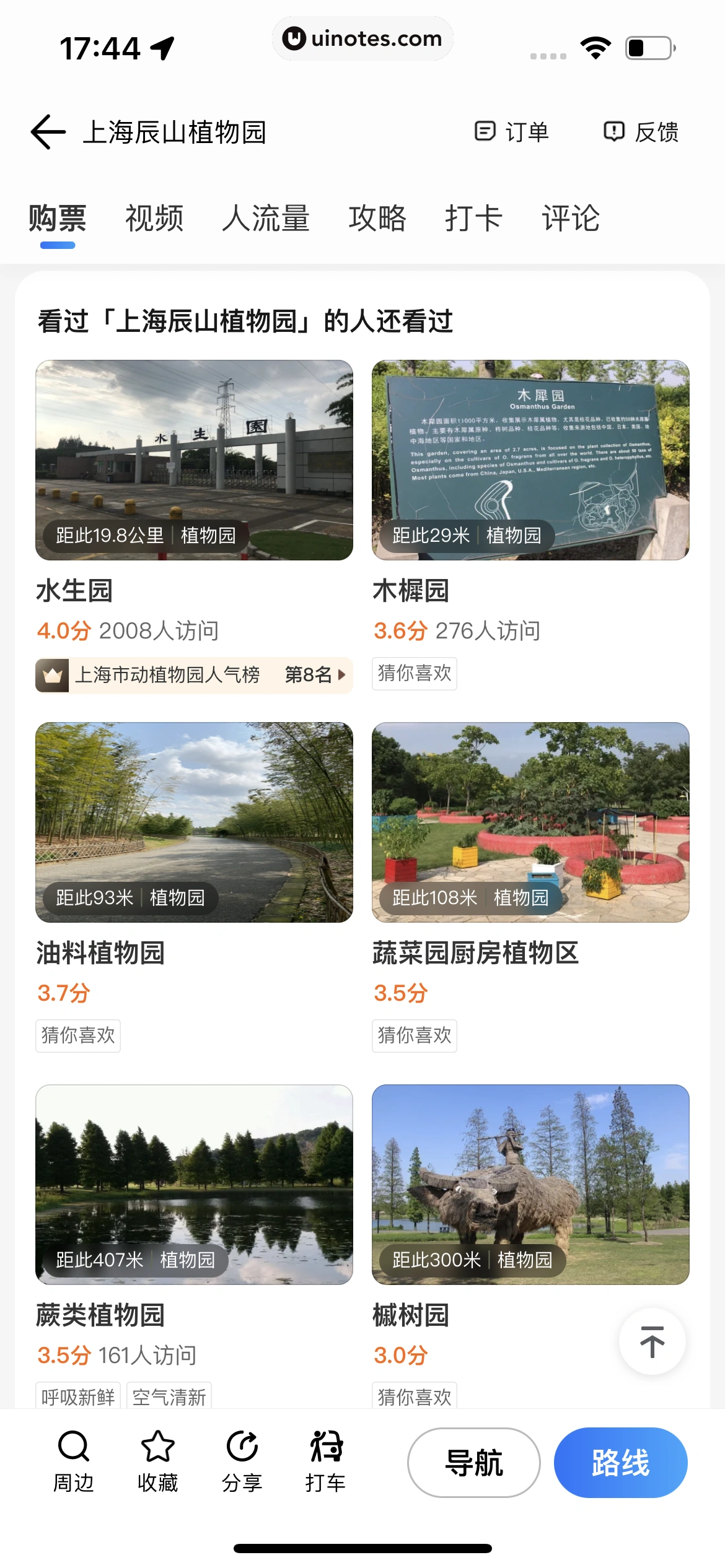Open the 打卡 tab
This screenshot has width=725, height=1568.
[473, 218]
